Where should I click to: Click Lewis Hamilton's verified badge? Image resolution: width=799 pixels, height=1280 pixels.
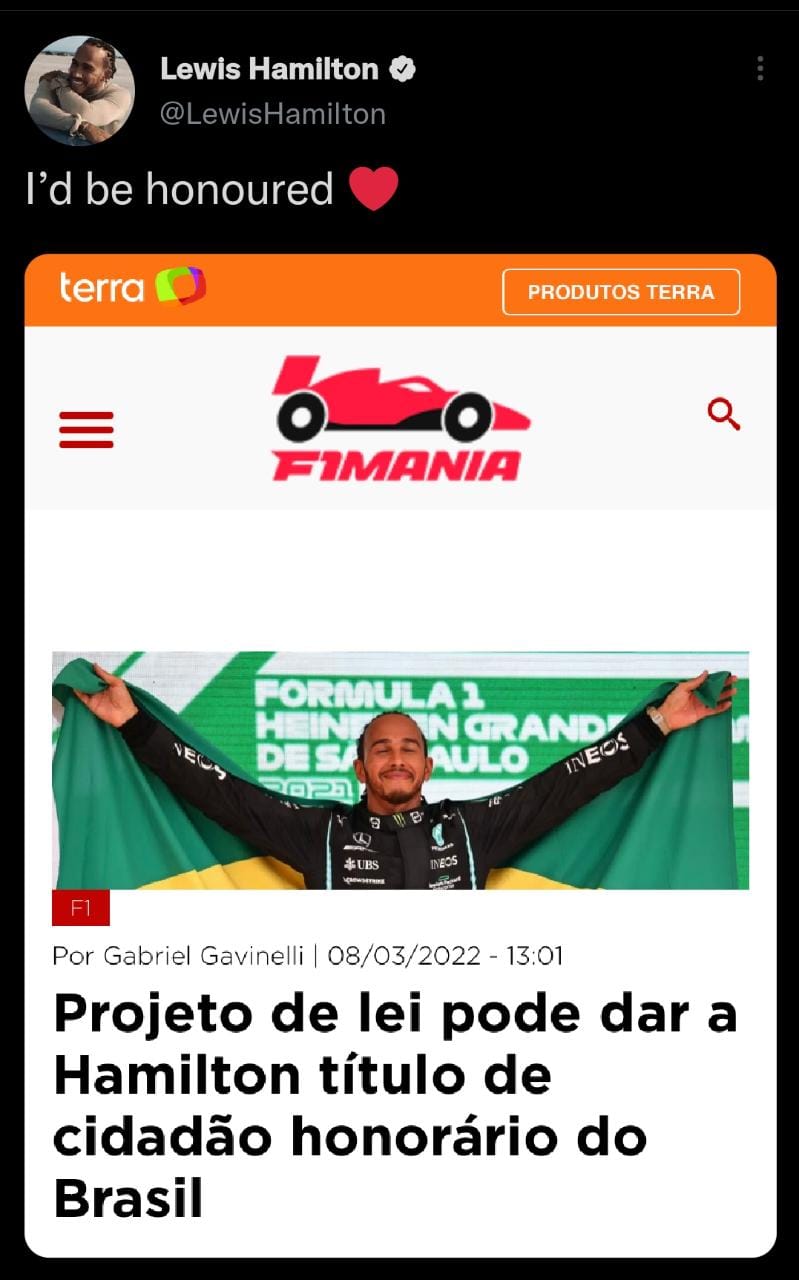403,69
